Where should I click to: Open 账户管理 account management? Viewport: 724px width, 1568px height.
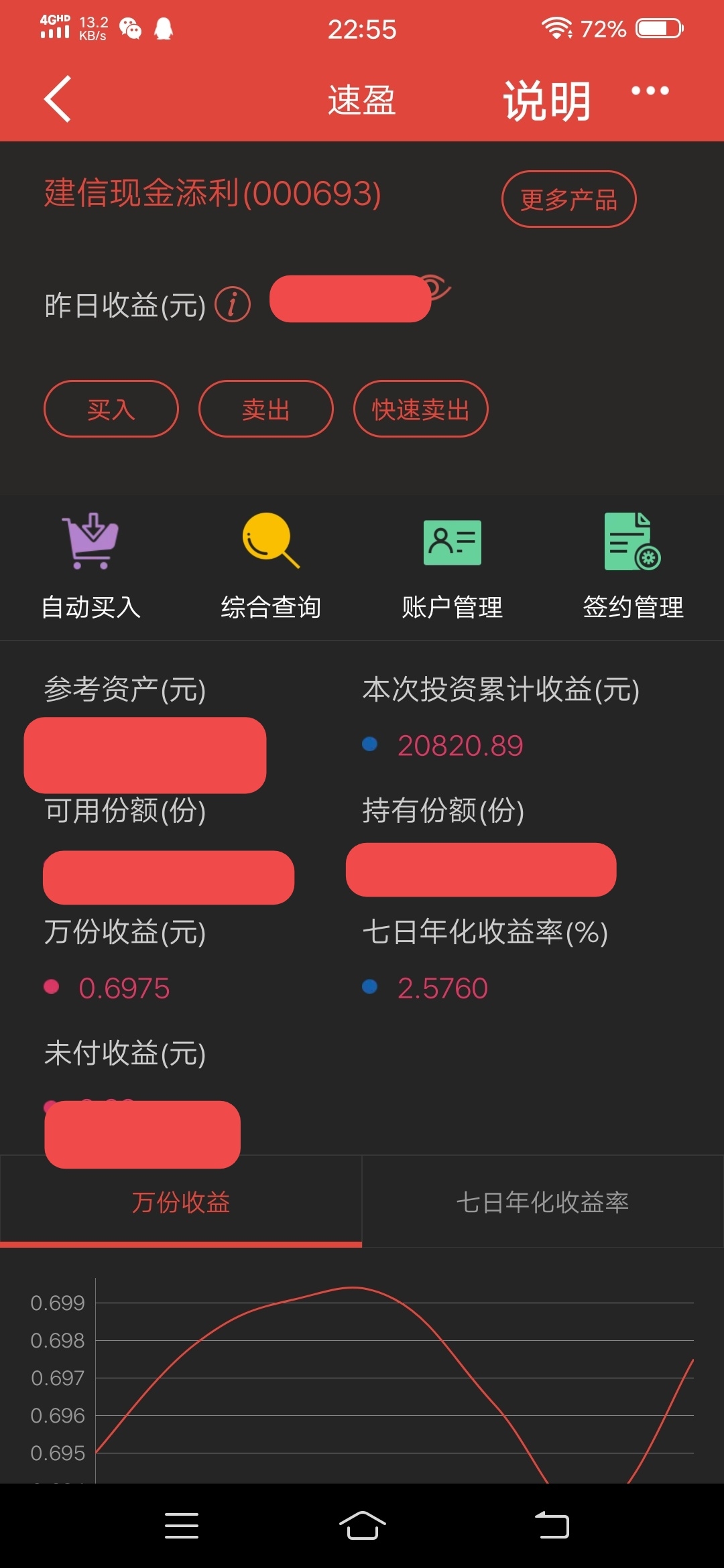click(452, 567)
